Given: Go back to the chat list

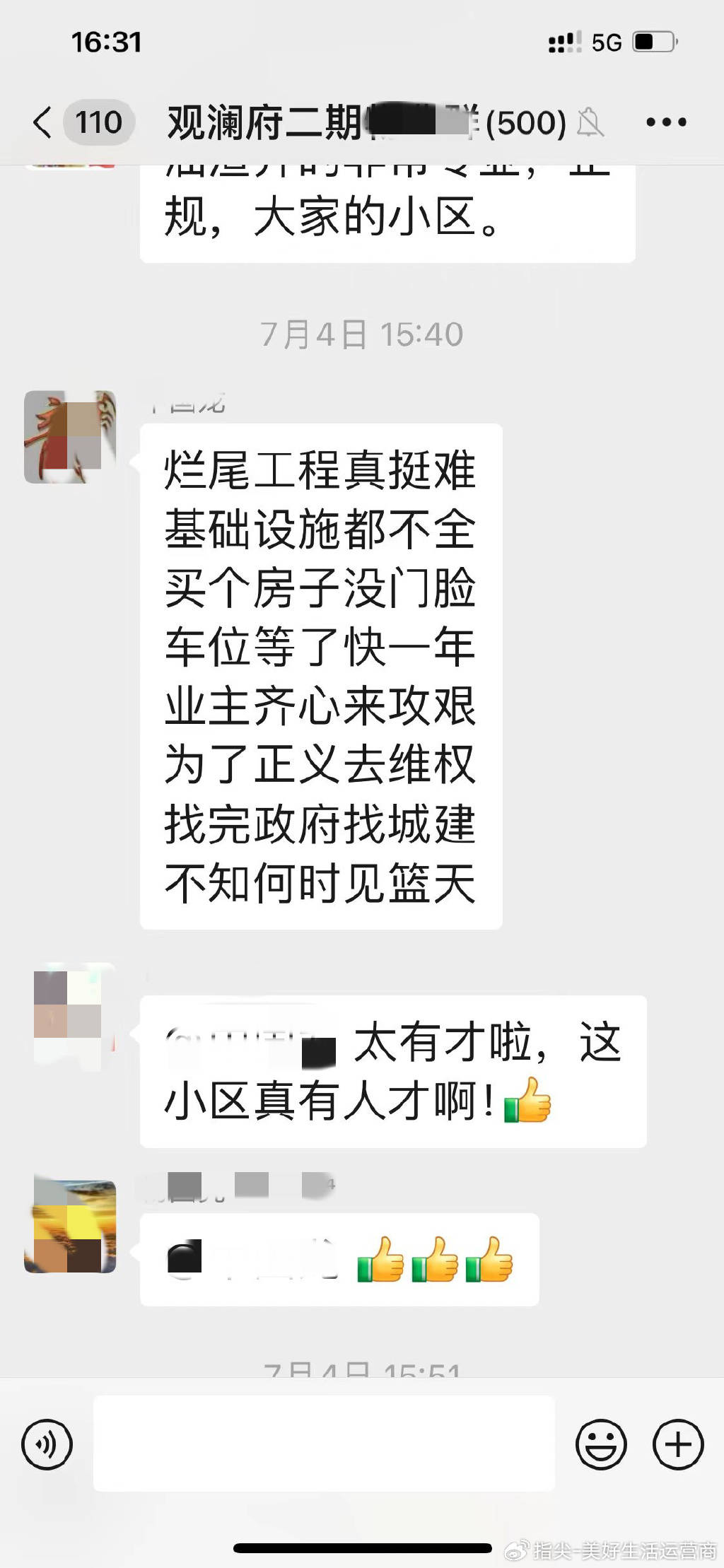Looking at the screenshot, I should click(44, 122).
